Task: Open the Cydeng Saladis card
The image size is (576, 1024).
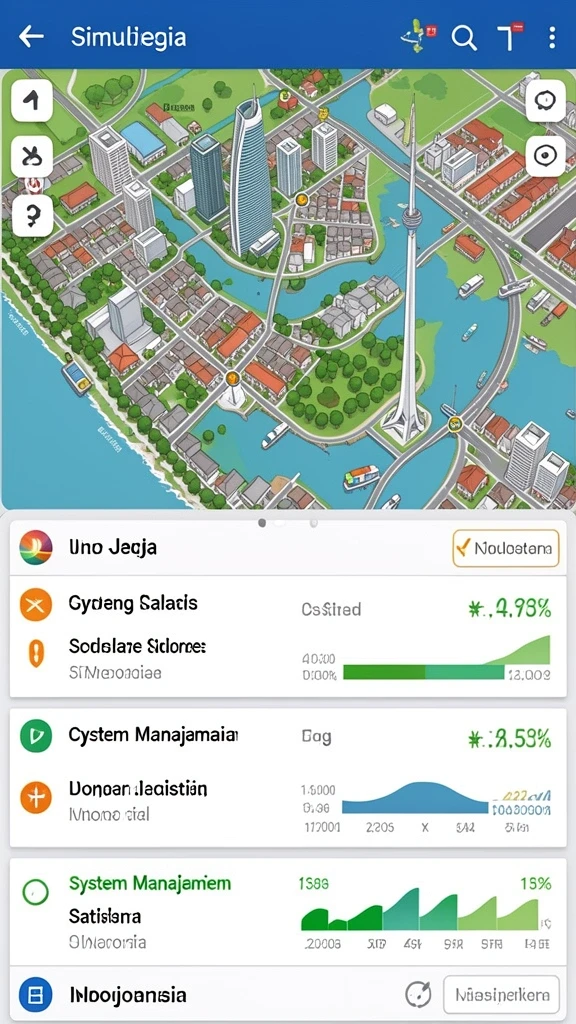Action: (287, 636)
